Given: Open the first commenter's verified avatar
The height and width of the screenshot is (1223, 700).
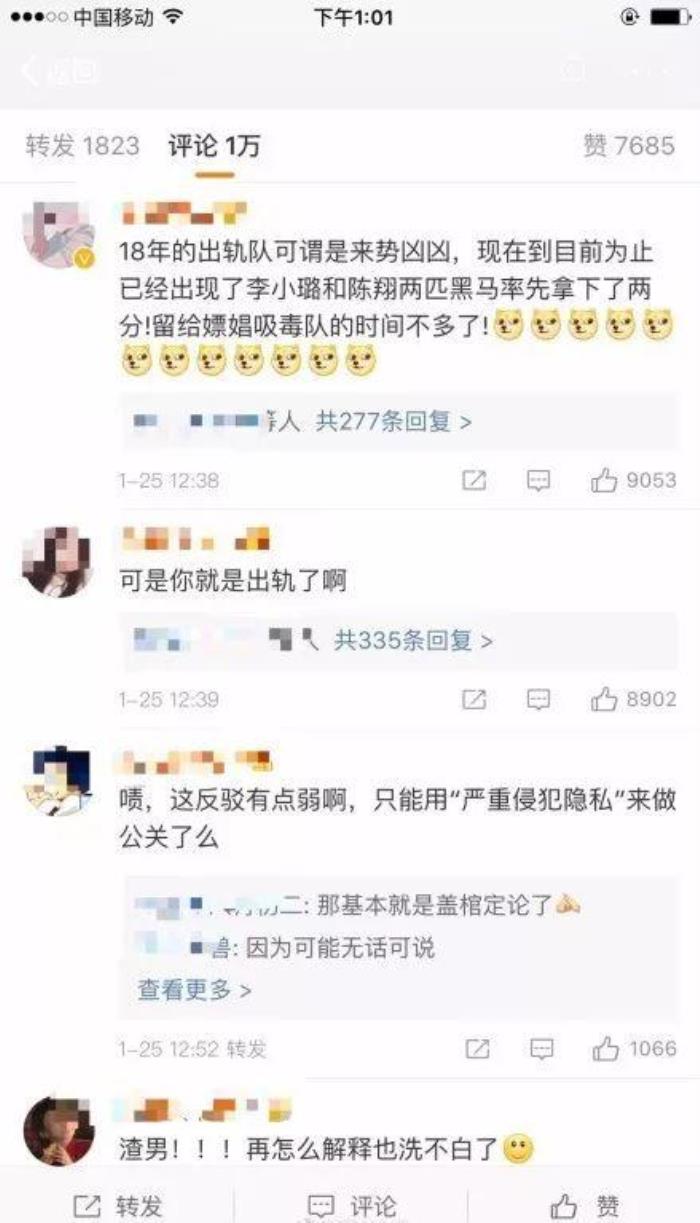Looking at the screenshot, I should [58, 234].
